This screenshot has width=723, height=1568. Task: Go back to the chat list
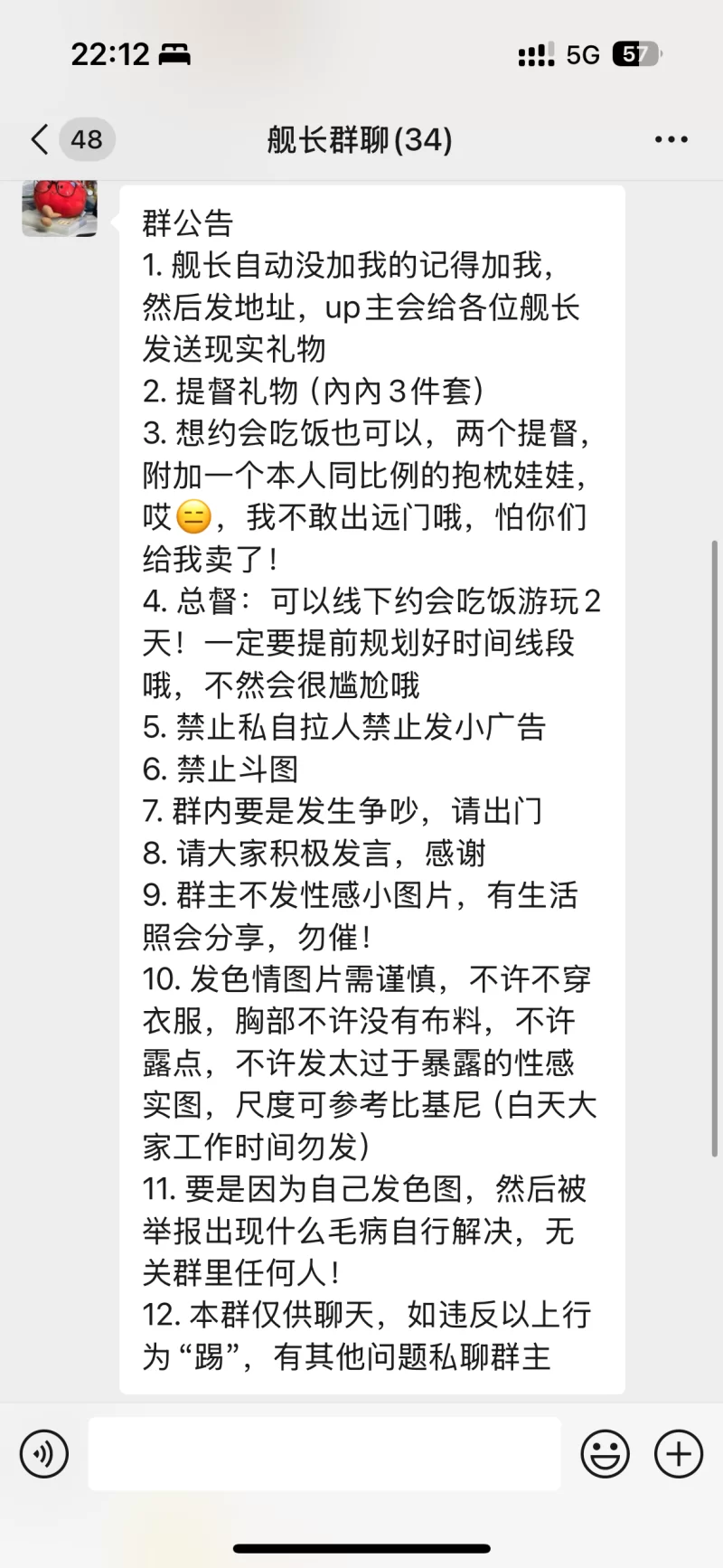(41, 139)
